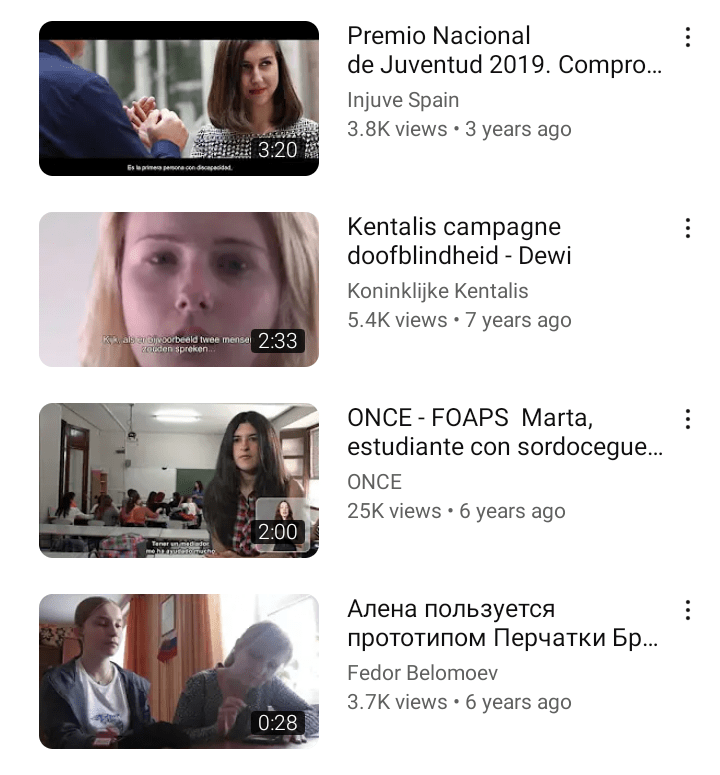The image size is (720, 775).
Task: Open more options for the Injuve Spain video
Action: tap(687, 38)
